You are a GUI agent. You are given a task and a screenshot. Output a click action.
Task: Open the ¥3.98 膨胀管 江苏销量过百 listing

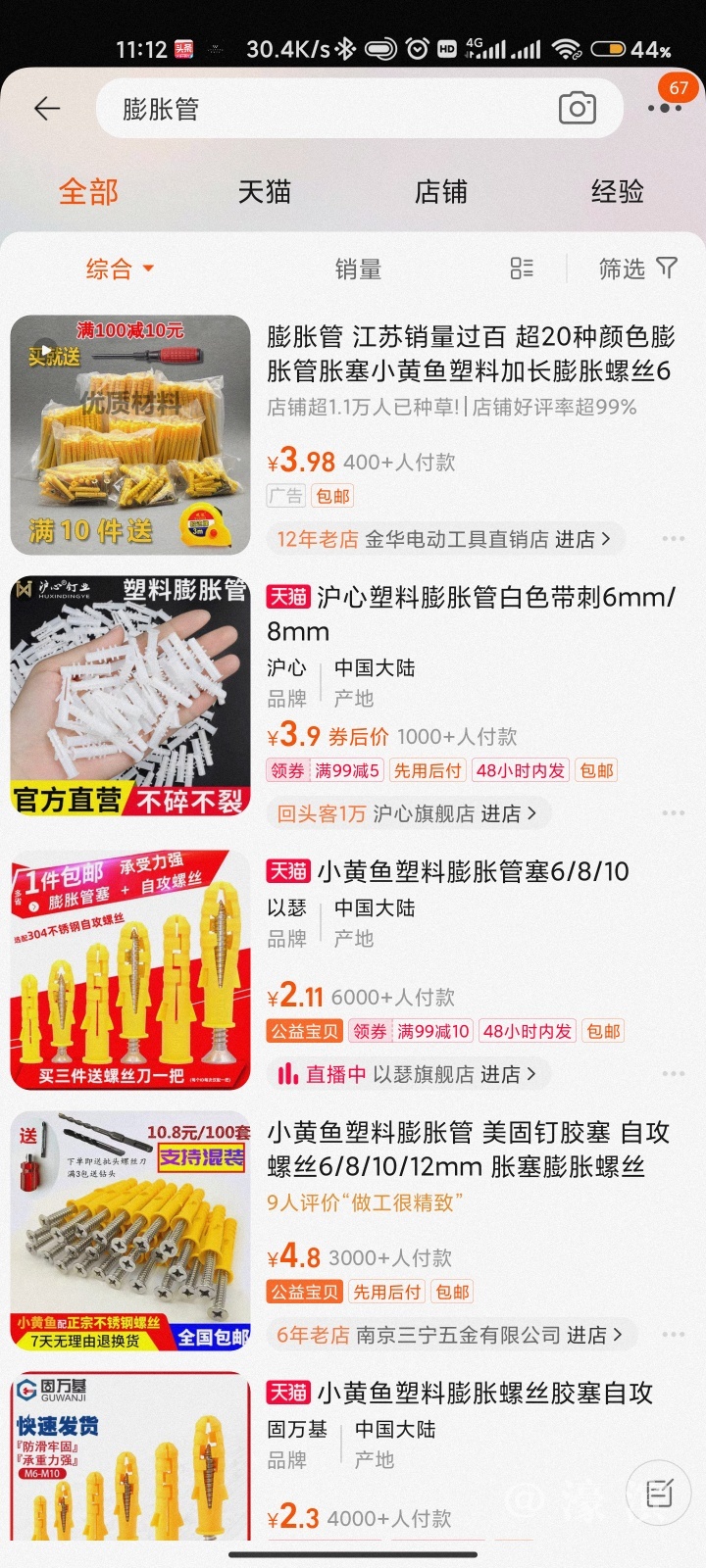[469, 354]
